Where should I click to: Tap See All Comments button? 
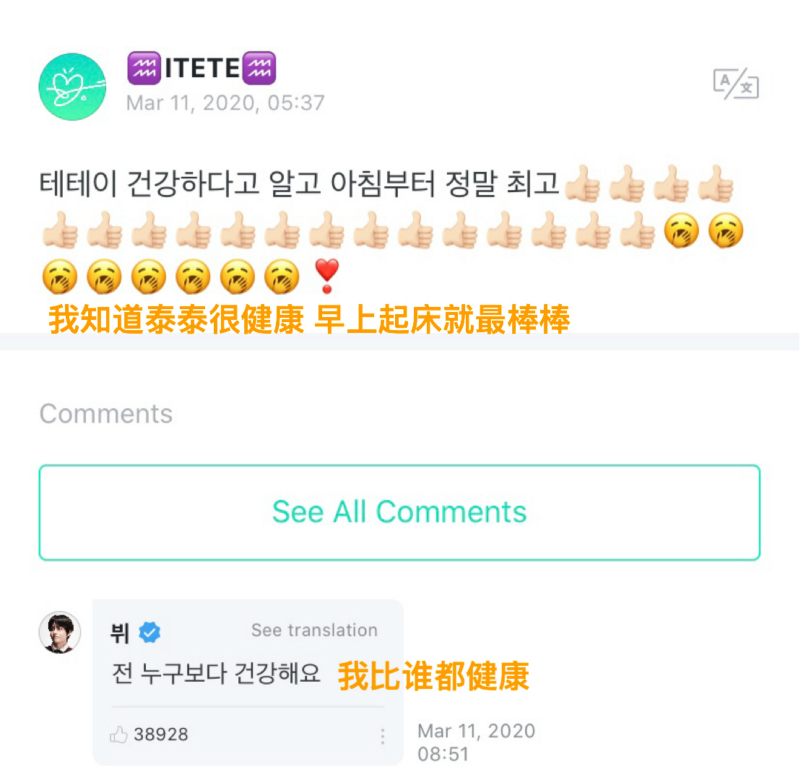click(399, 512)
